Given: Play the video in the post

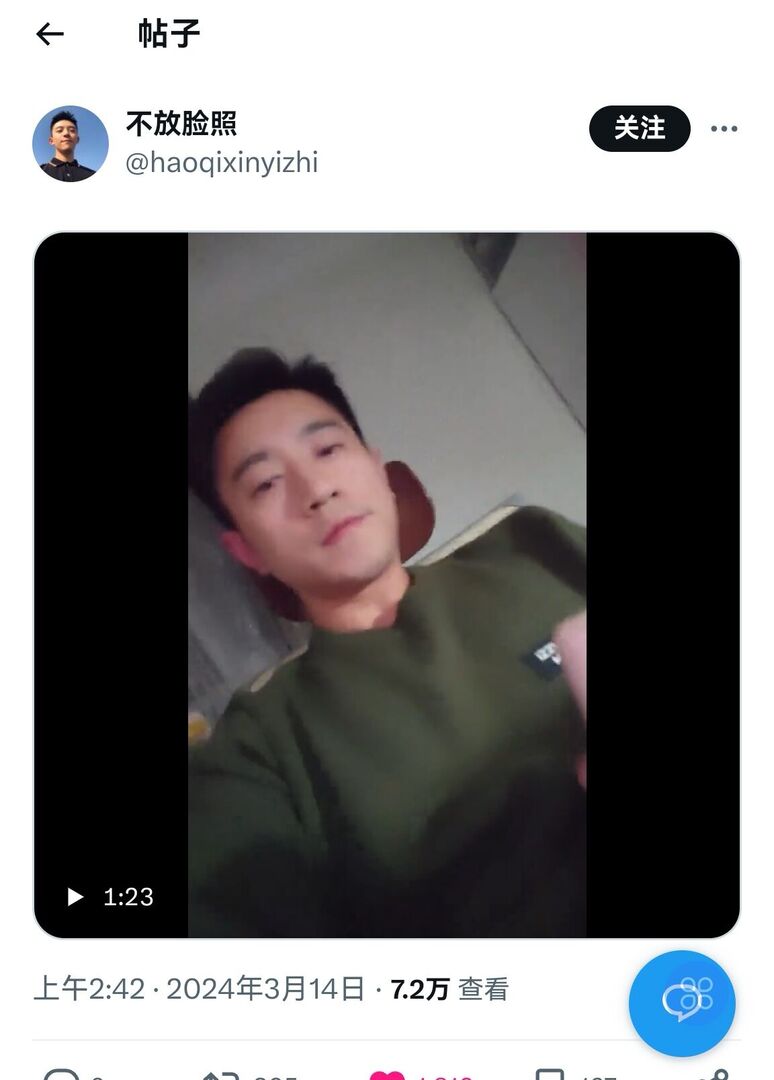Looking at the screenshot, I should (x=75, y=897).
